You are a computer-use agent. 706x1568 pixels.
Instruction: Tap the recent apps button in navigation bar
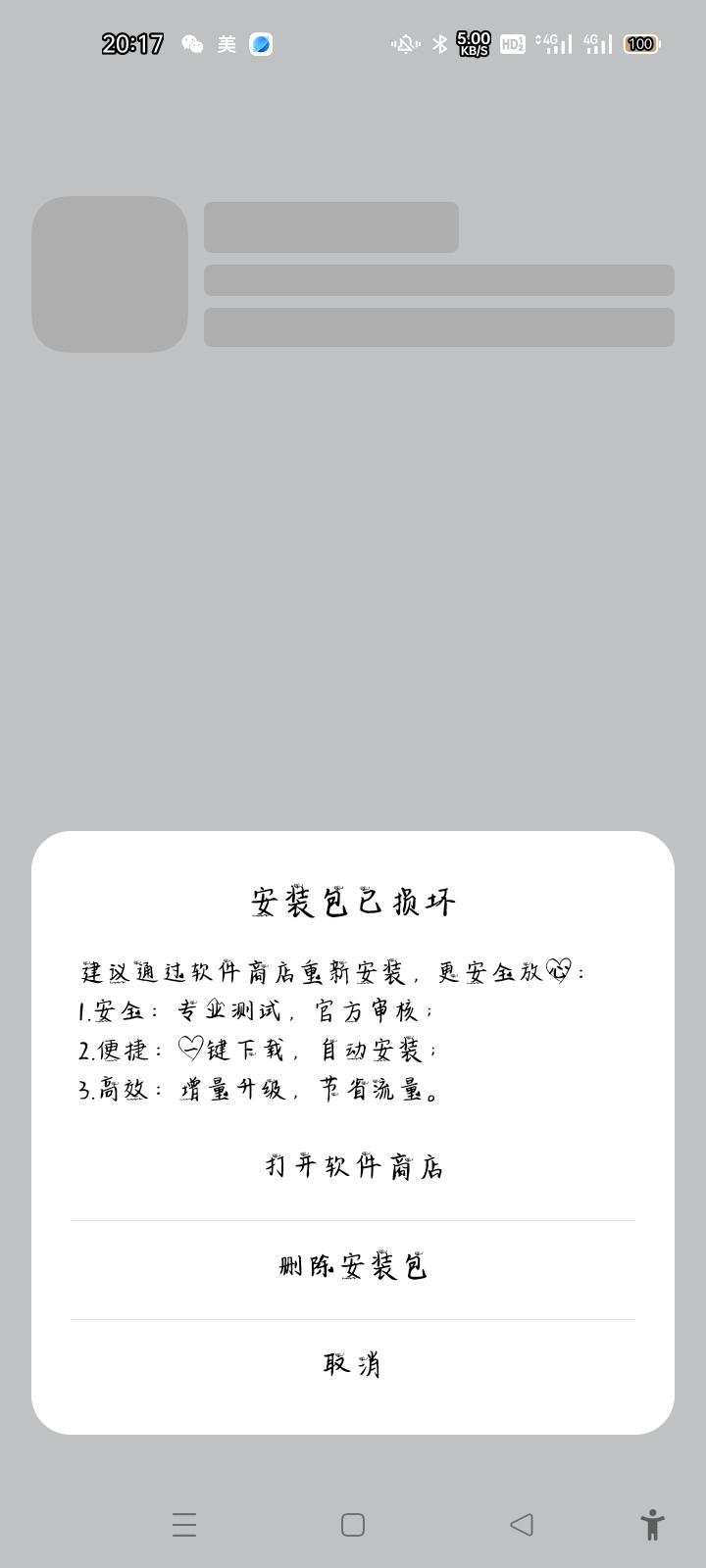click(x=184, y=1525)
